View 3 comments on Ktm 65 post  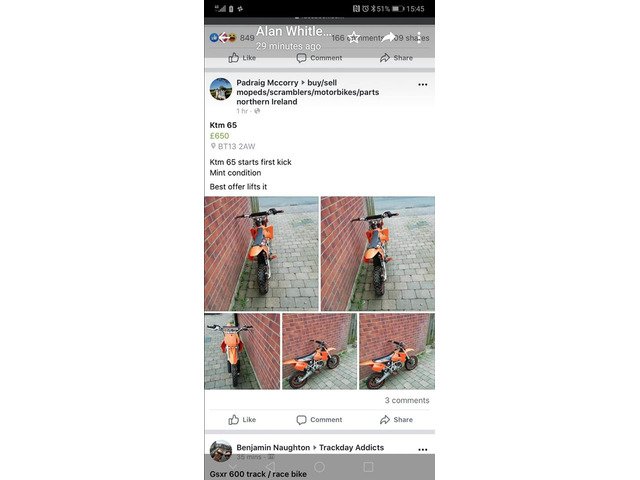[x=407, y=400]
